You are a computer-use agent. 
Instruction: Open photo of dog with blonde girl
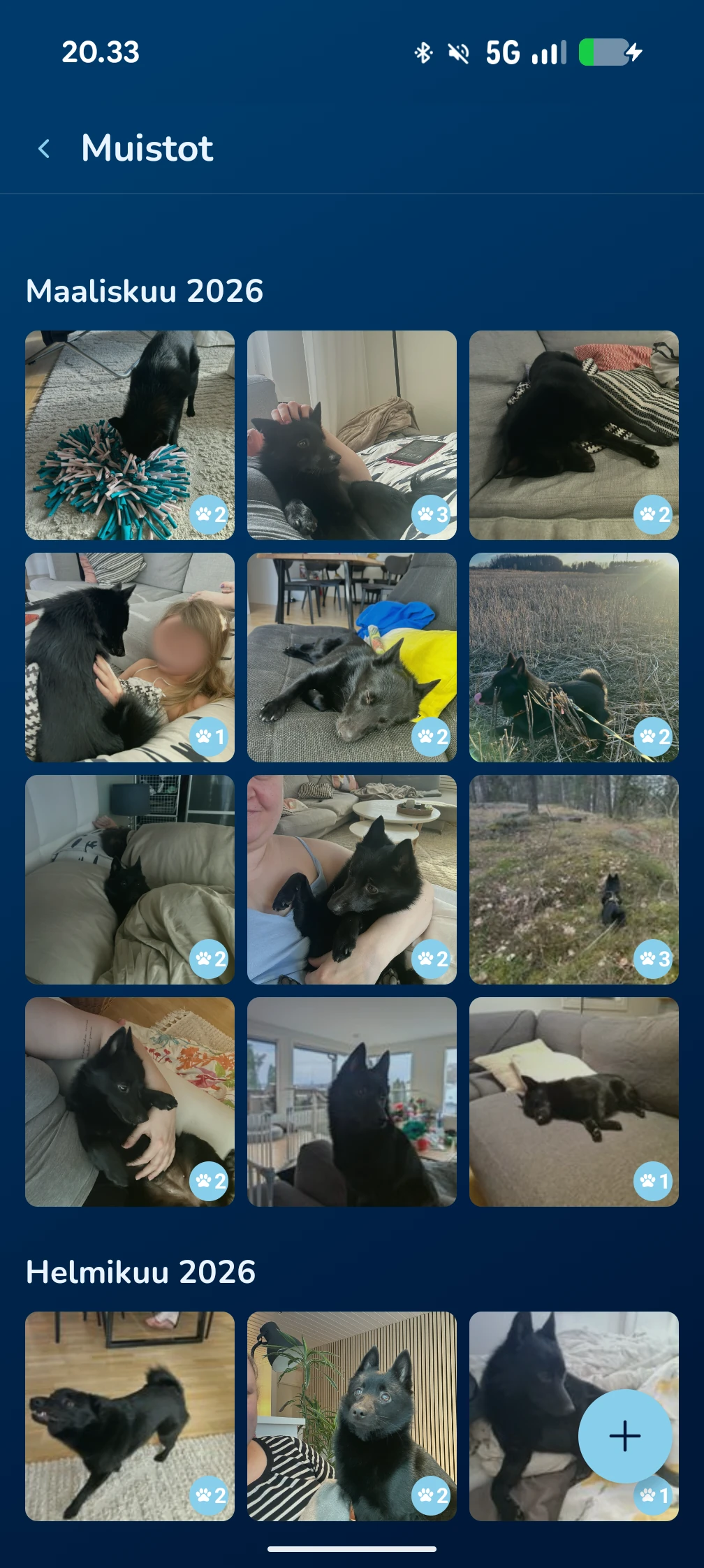click(x=130, y=657)
